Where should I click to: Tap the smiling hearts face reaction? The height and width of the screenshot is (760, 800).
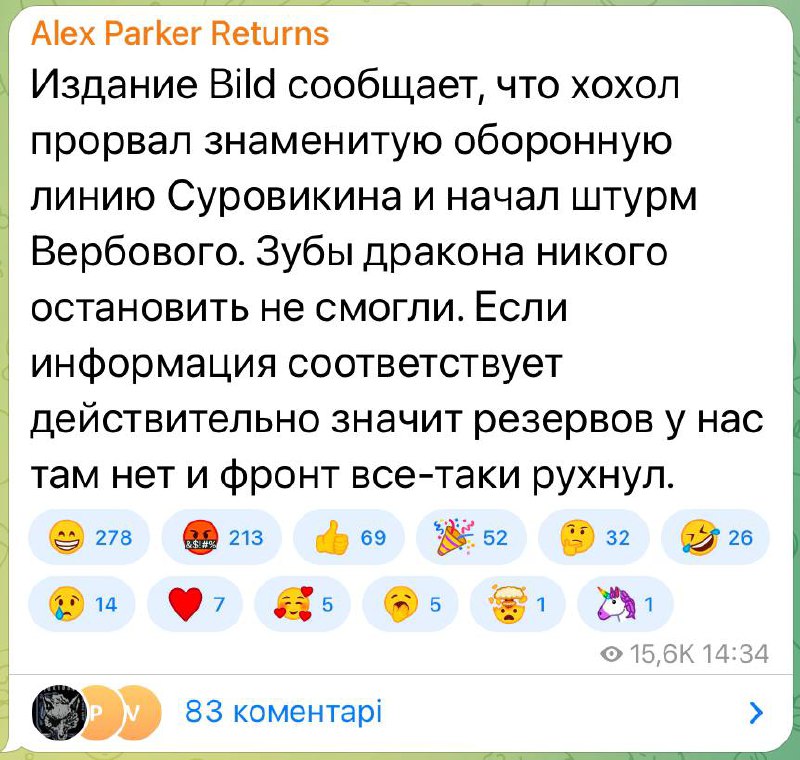[x=303, y=603]
